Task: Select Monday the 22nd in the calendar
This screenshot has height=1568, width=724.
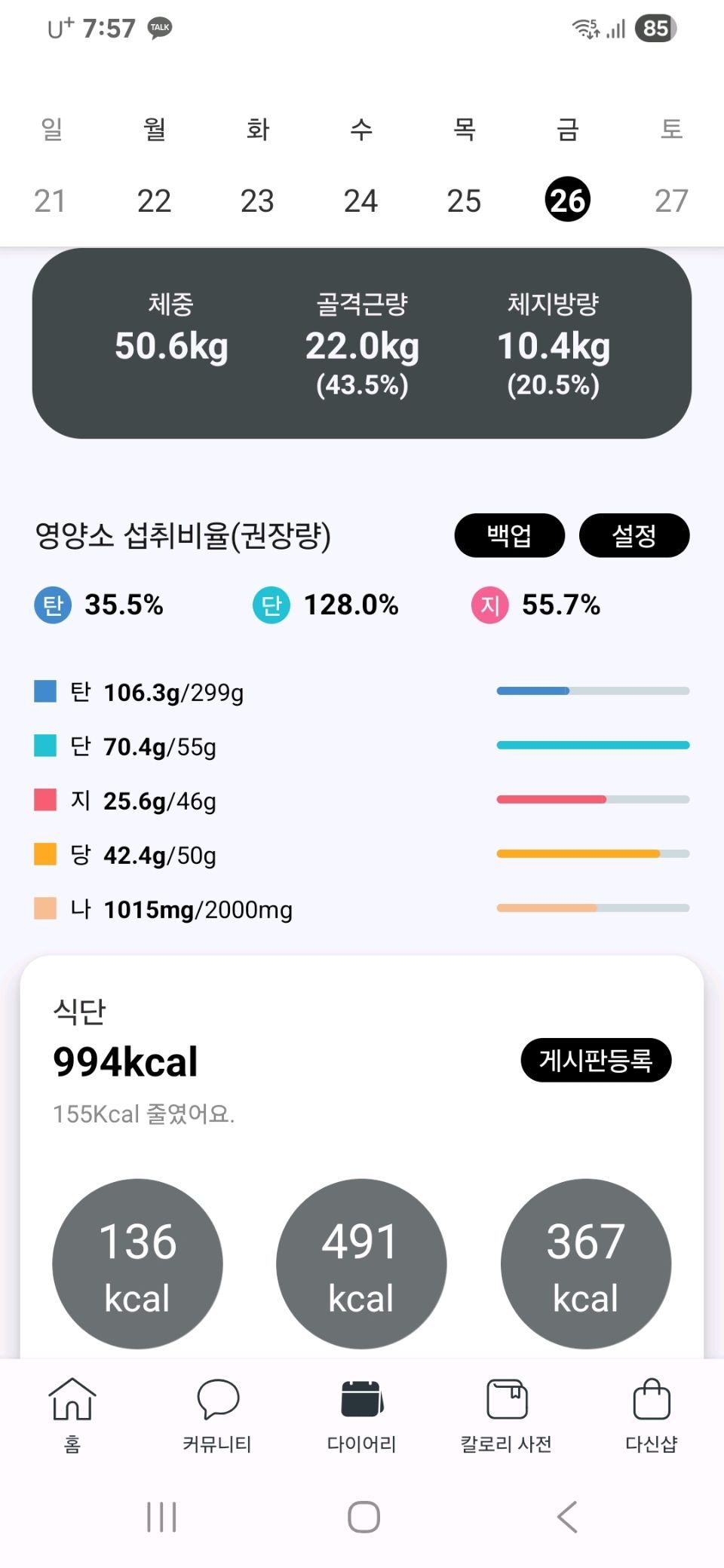Action: pyautogui.click(x=154, y=201)
